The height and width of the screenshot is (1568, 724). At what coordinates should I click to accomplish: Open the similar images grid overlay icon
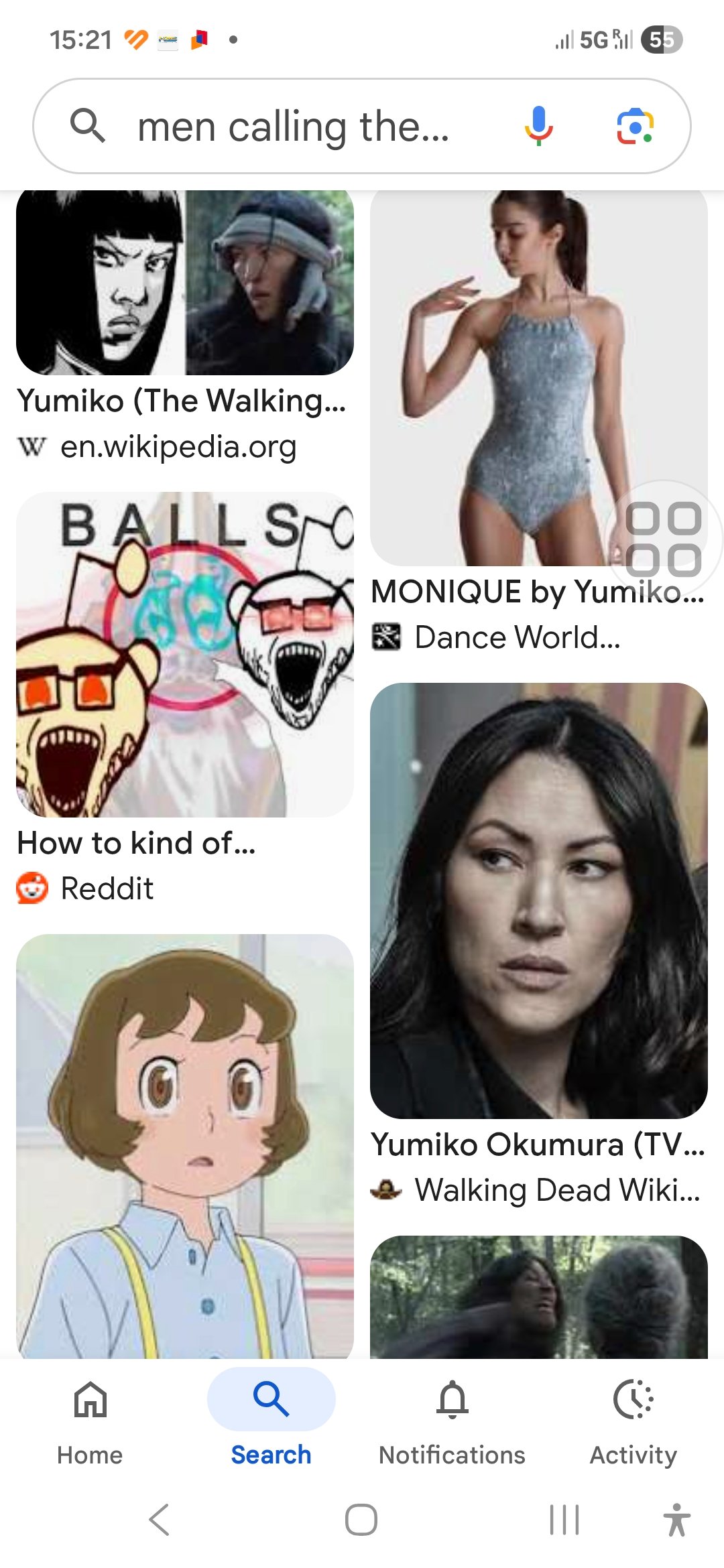point(666,539)
